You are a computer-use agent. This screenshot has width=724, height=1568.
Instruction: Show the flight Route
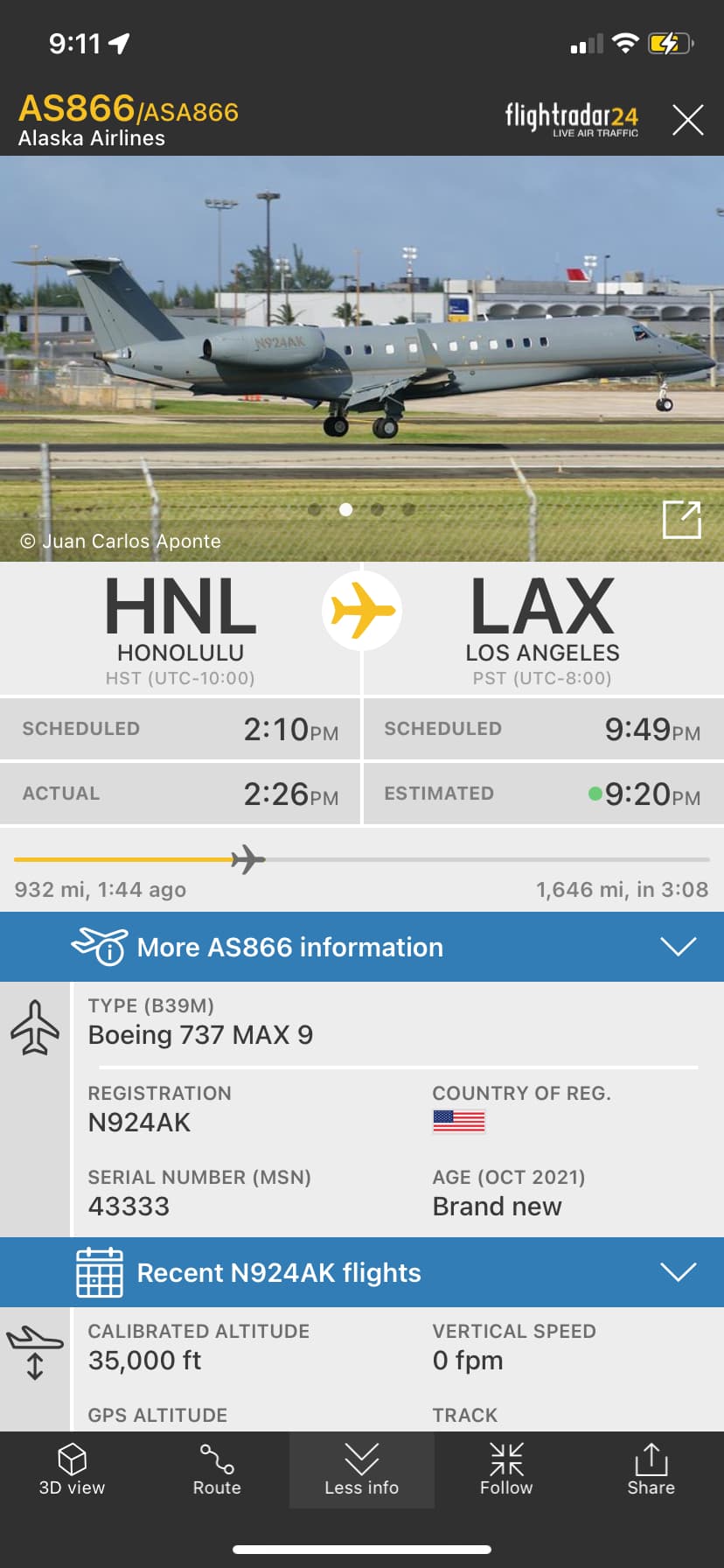point(217,1470)
